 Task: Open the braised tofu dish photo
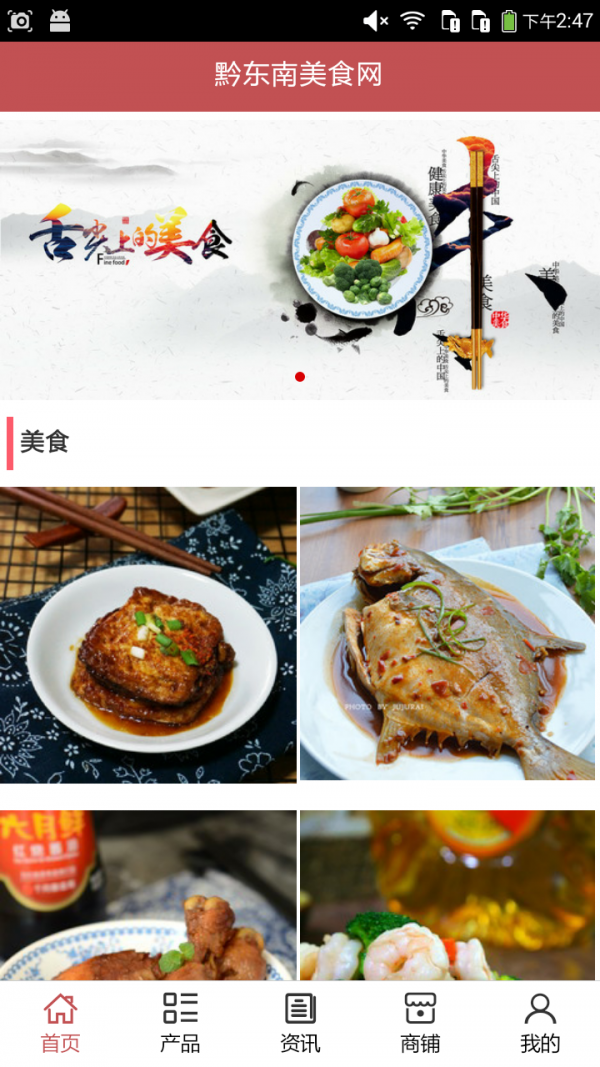[x=148, y=634]
